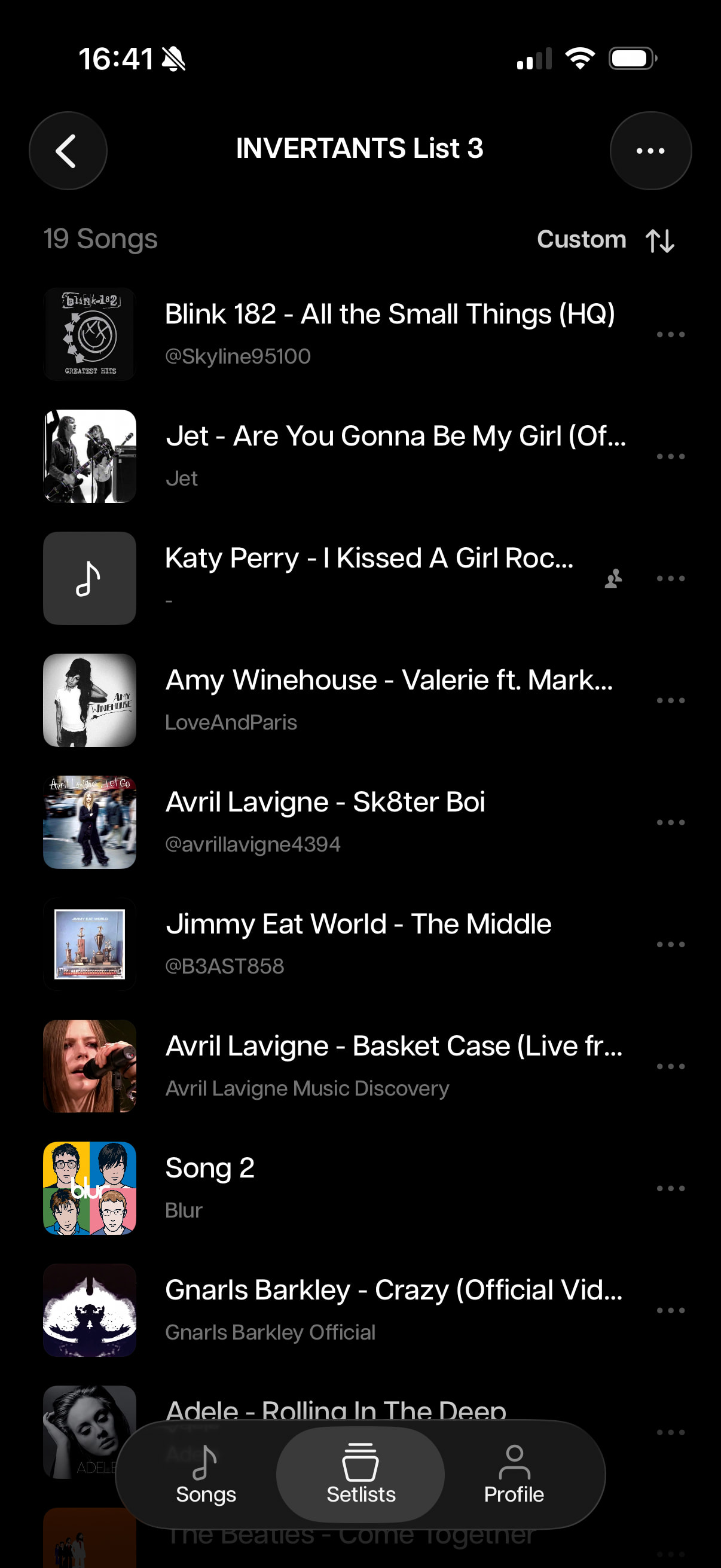Image resolution: width=721 pixels, height=1568 pixels.
Task: Open Gnarls Barkley - Crazy song
Action: coord(393,1308)
